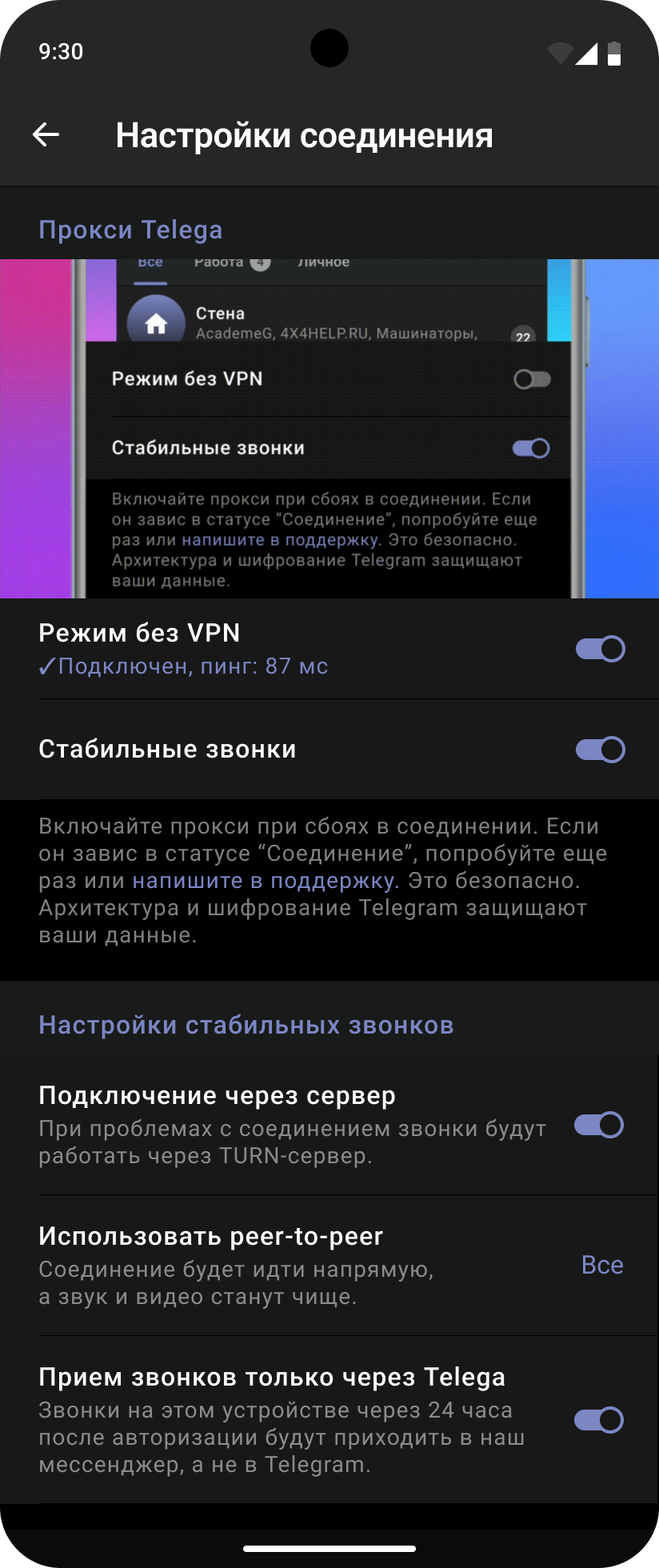
Task: Open the напишите в поддержку link
Action: (x=263, y=881)
